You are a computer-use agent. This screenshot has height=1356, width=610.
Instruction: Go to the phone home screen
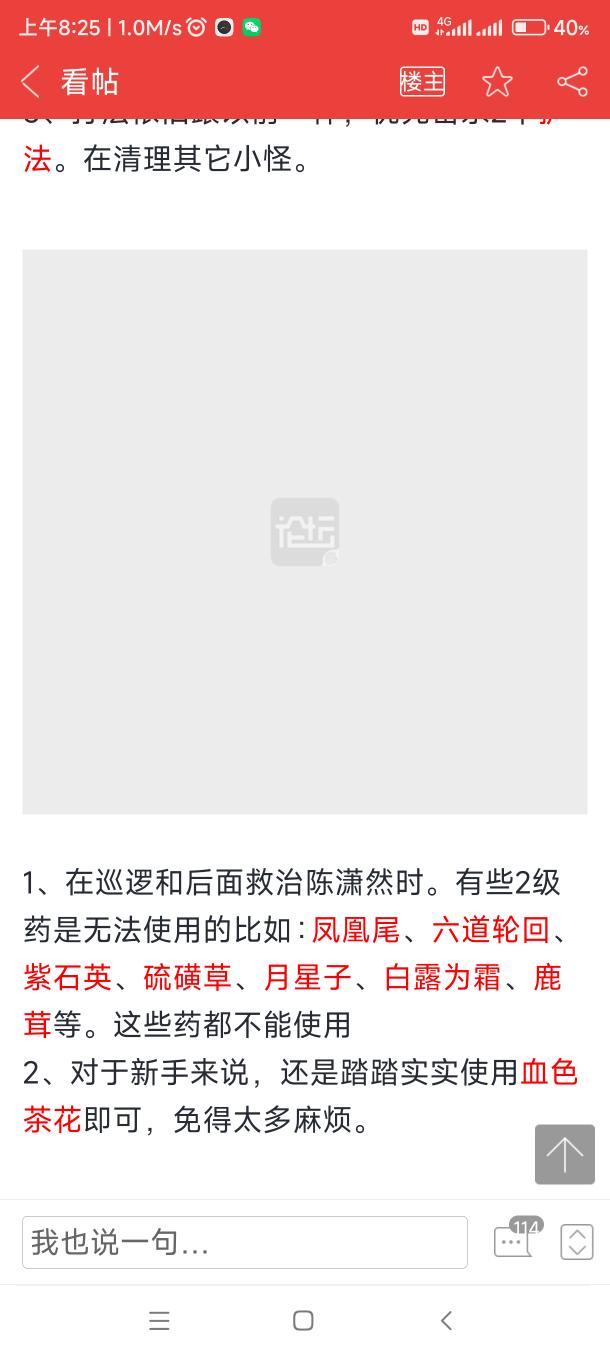(303, 1320)
